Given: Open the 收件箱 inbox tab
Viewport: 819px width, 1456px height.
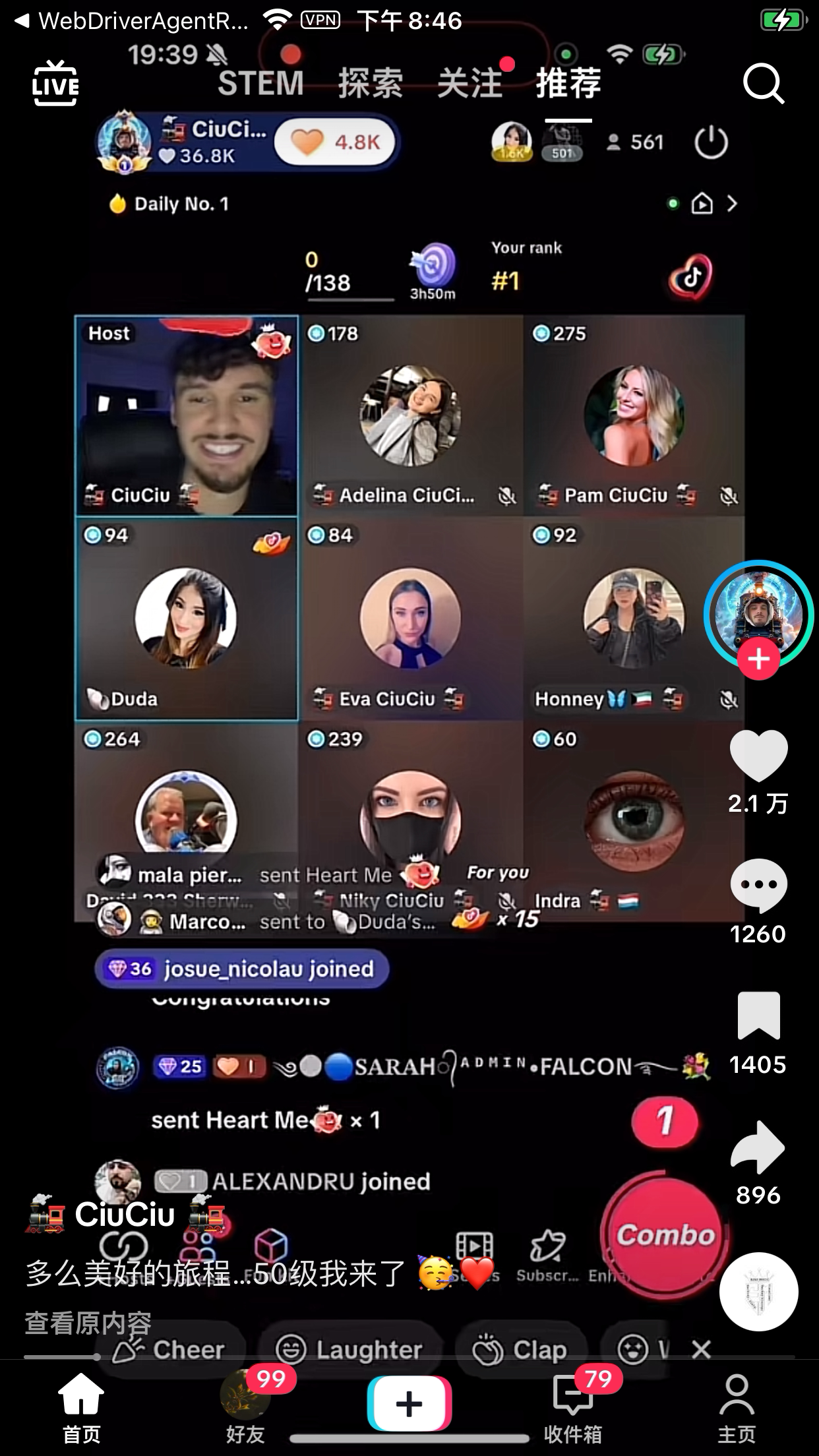Looking at the screenshot, I should [x=572, y=1403].
